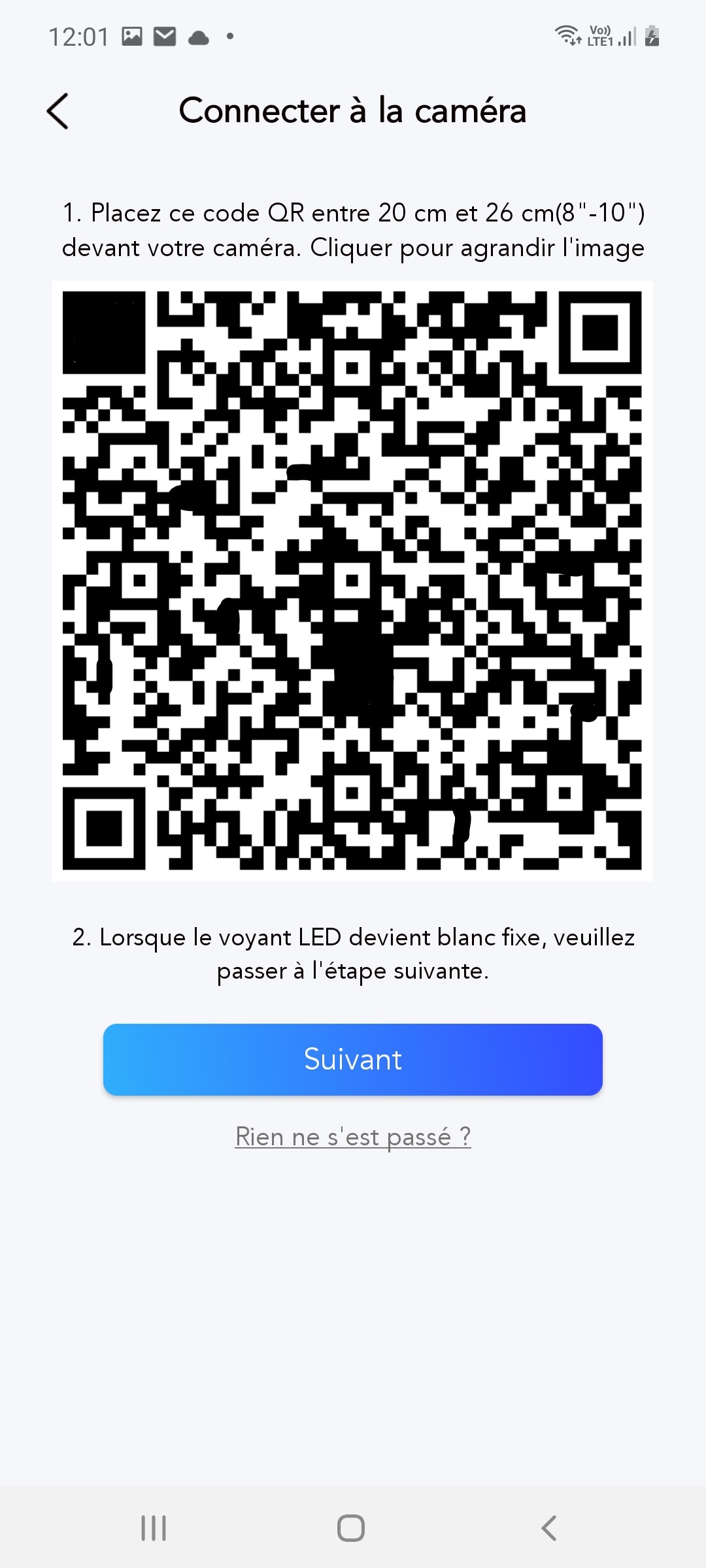This screenshot has width=706, height=1568.
Task: Go to the home screen
Action: (351, 1528)
